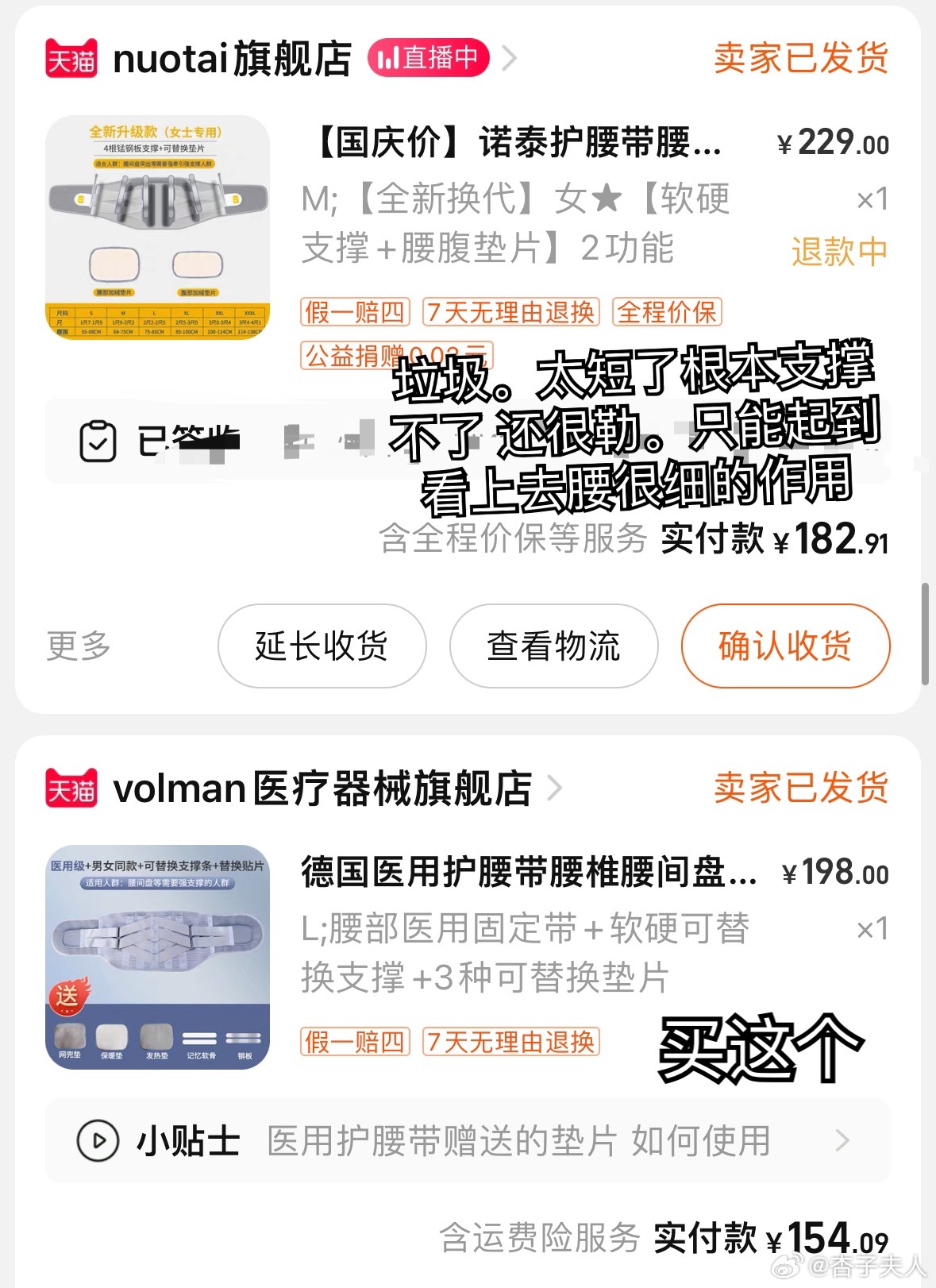Open the volman医疗器械旗舰店 store page
Image resolution: width=936 pixels, height=1288 pixels.
pos(322,789)
